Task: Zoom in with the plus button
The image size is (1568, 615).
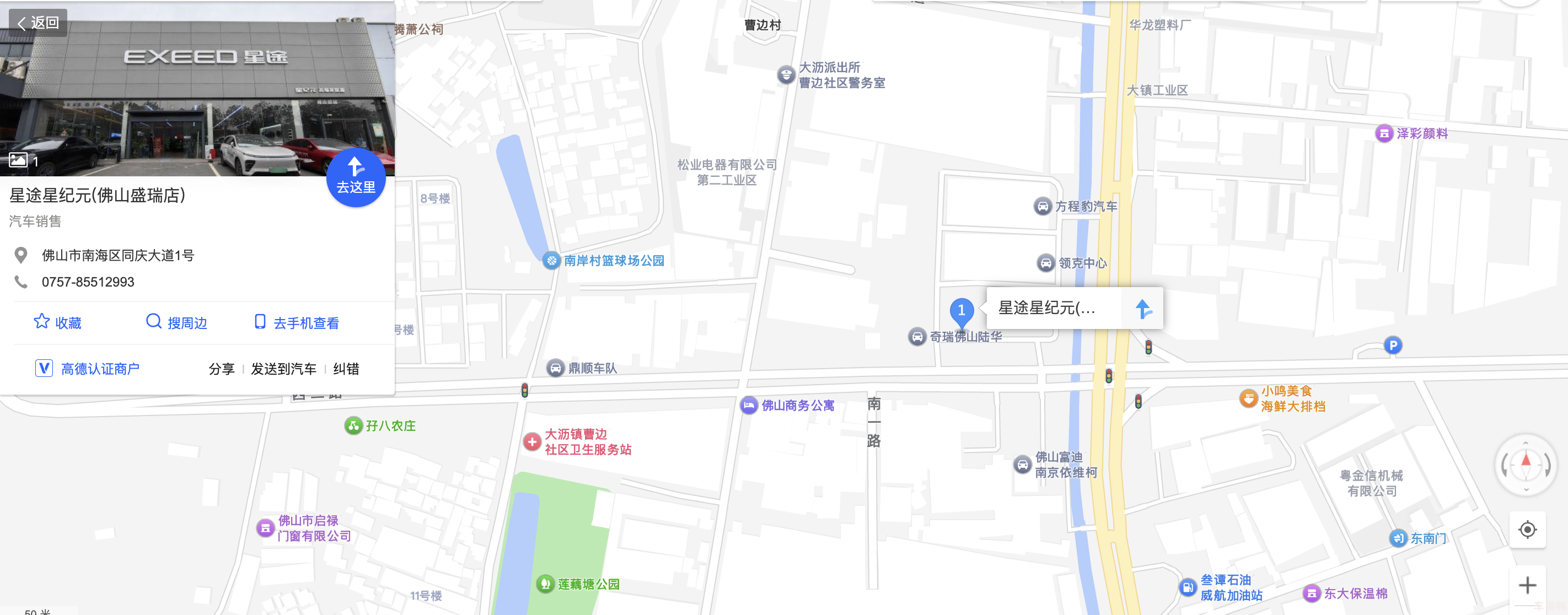Action: (x=1527, y=585)
